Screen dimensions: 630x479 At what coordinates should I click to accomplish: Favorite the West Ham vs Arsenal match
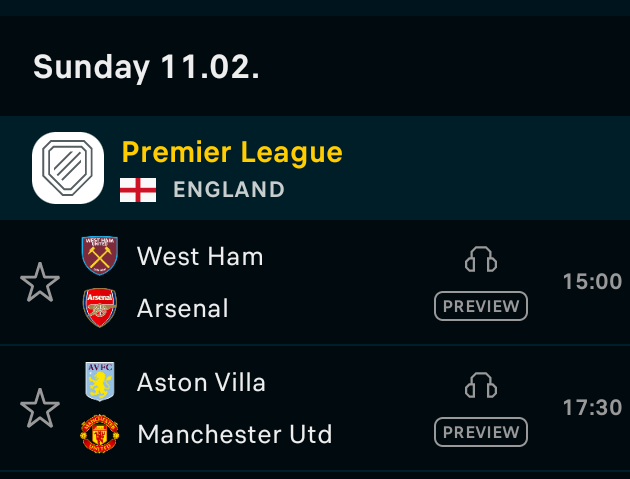[x=40, y=283]
